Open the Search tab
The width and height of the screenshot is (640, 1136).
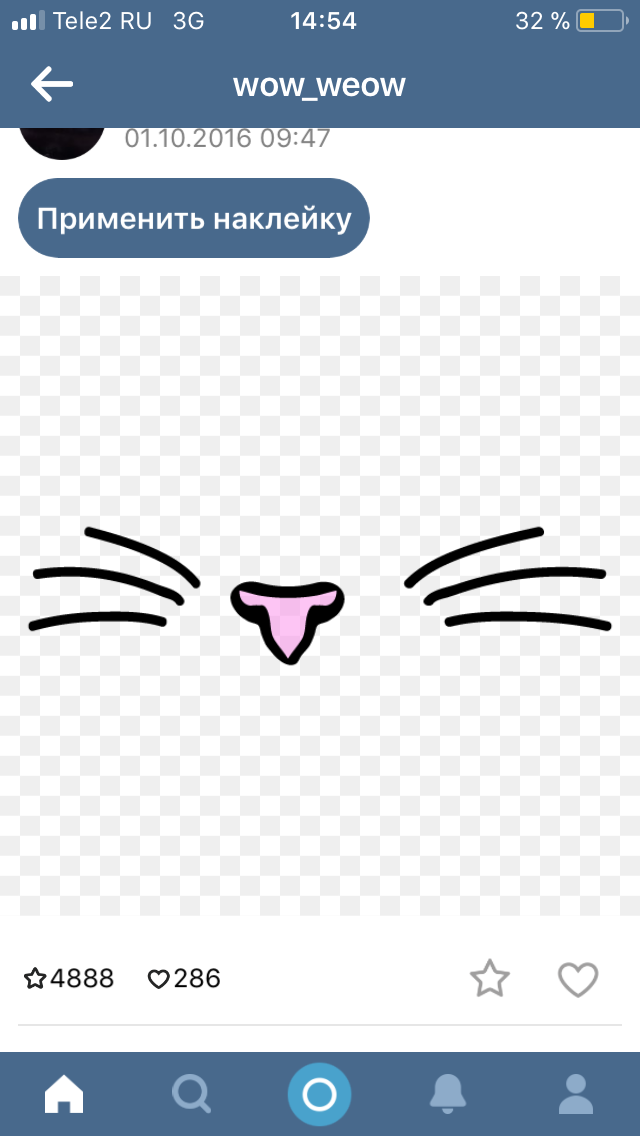click(x=191, y=1094)
